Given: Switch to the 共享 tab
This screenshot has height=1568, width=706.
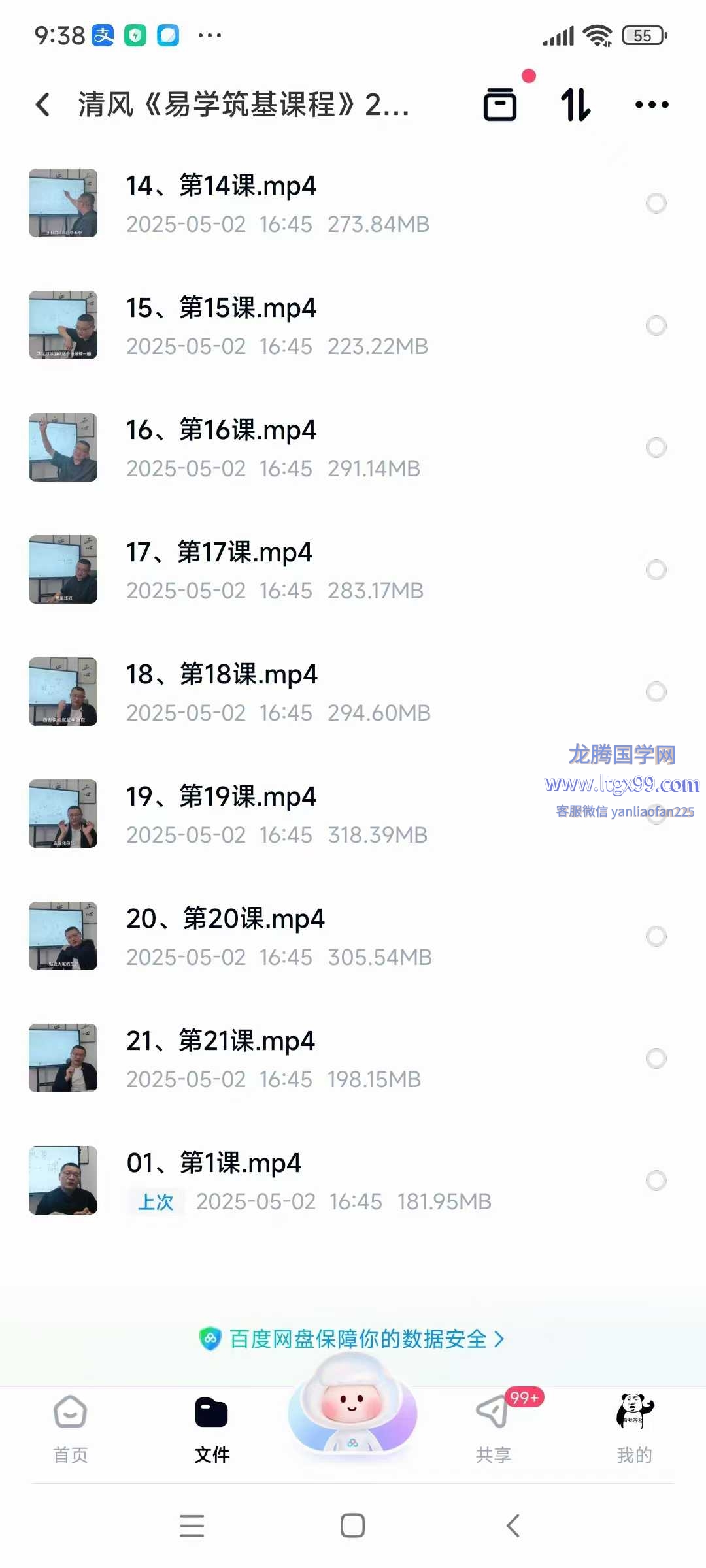Looking at the screenshot, I should coord(494,1428).
